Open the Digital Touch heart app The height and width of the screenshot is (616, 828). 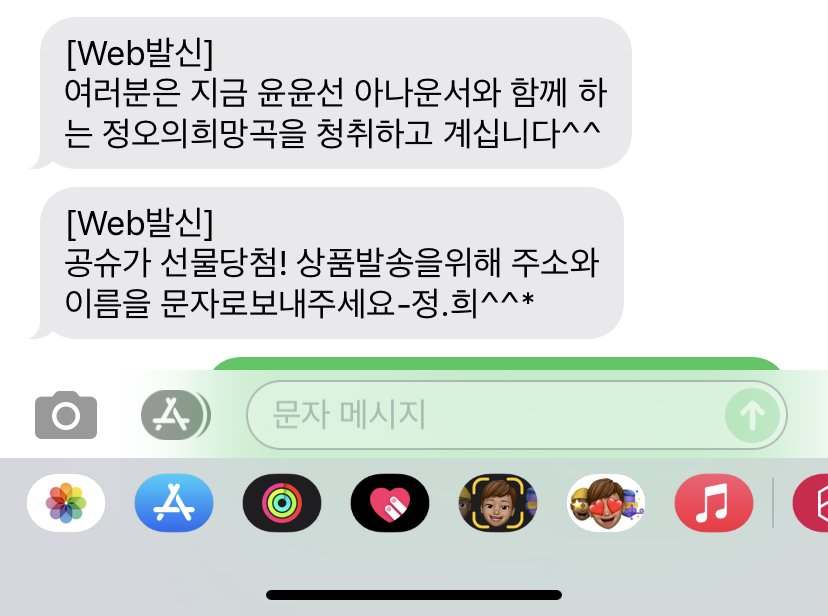(390, 503)
